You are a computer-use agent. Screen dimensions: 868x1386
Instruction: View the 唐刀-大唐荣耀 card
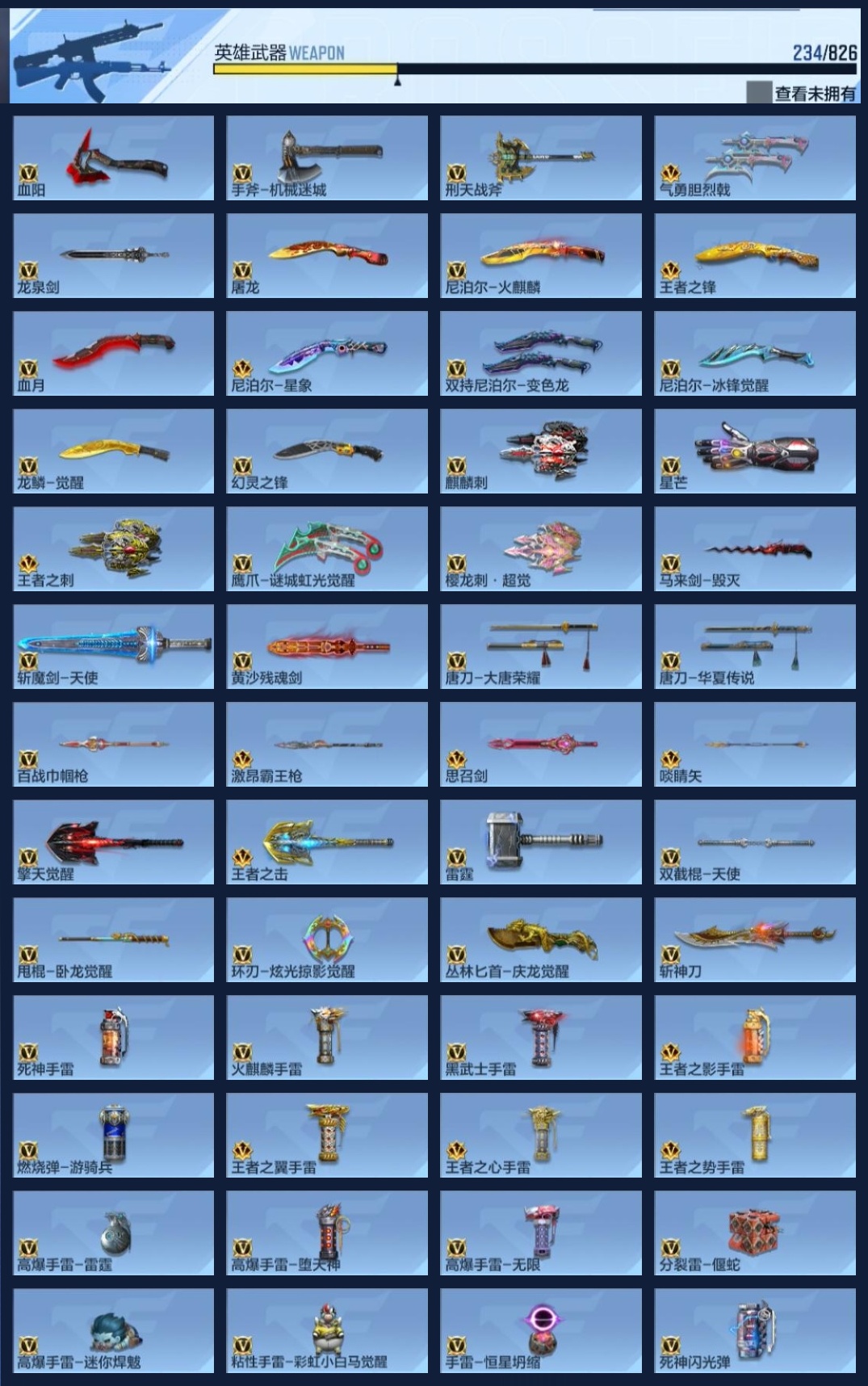[x=541, y=646]
